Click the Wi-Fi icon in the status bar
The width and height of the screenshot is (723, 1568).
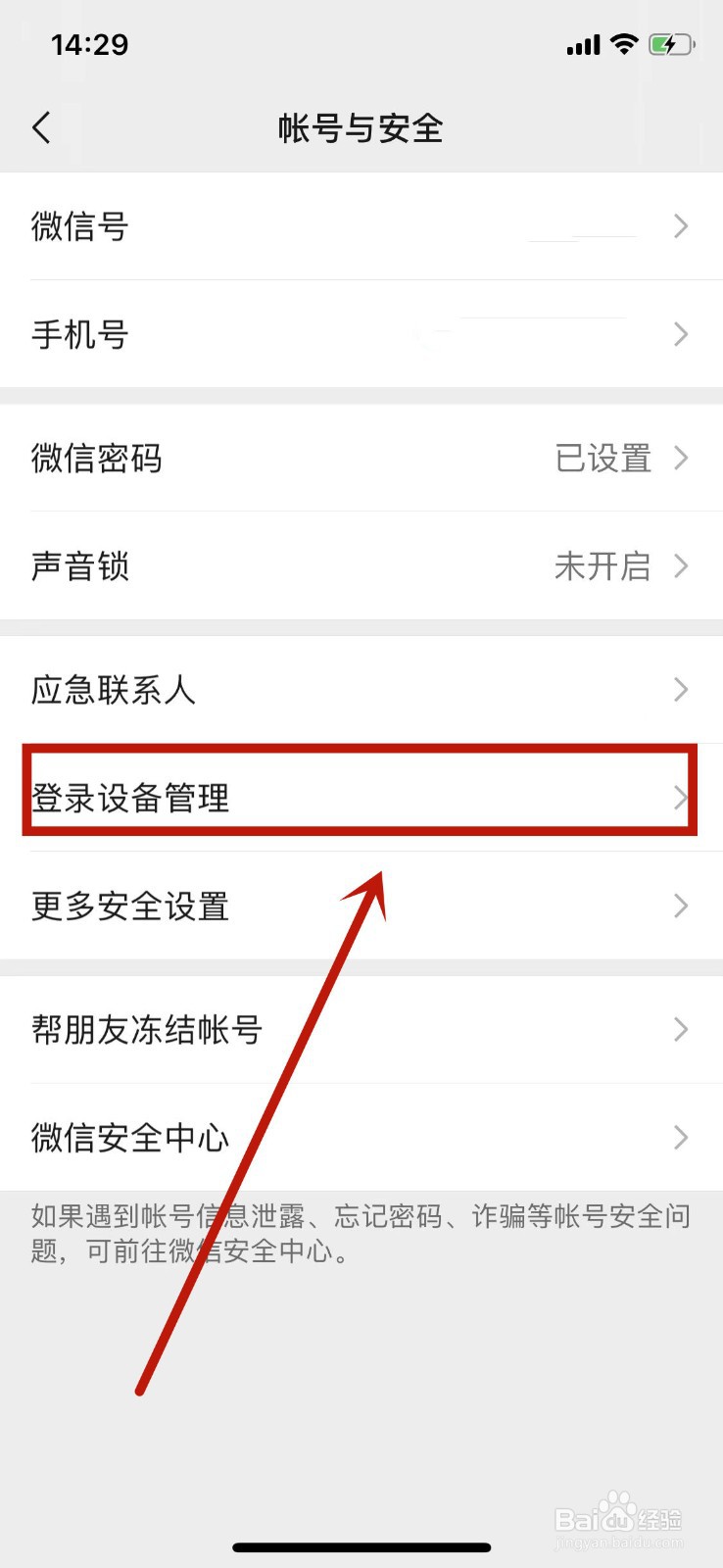click(625, 43)
